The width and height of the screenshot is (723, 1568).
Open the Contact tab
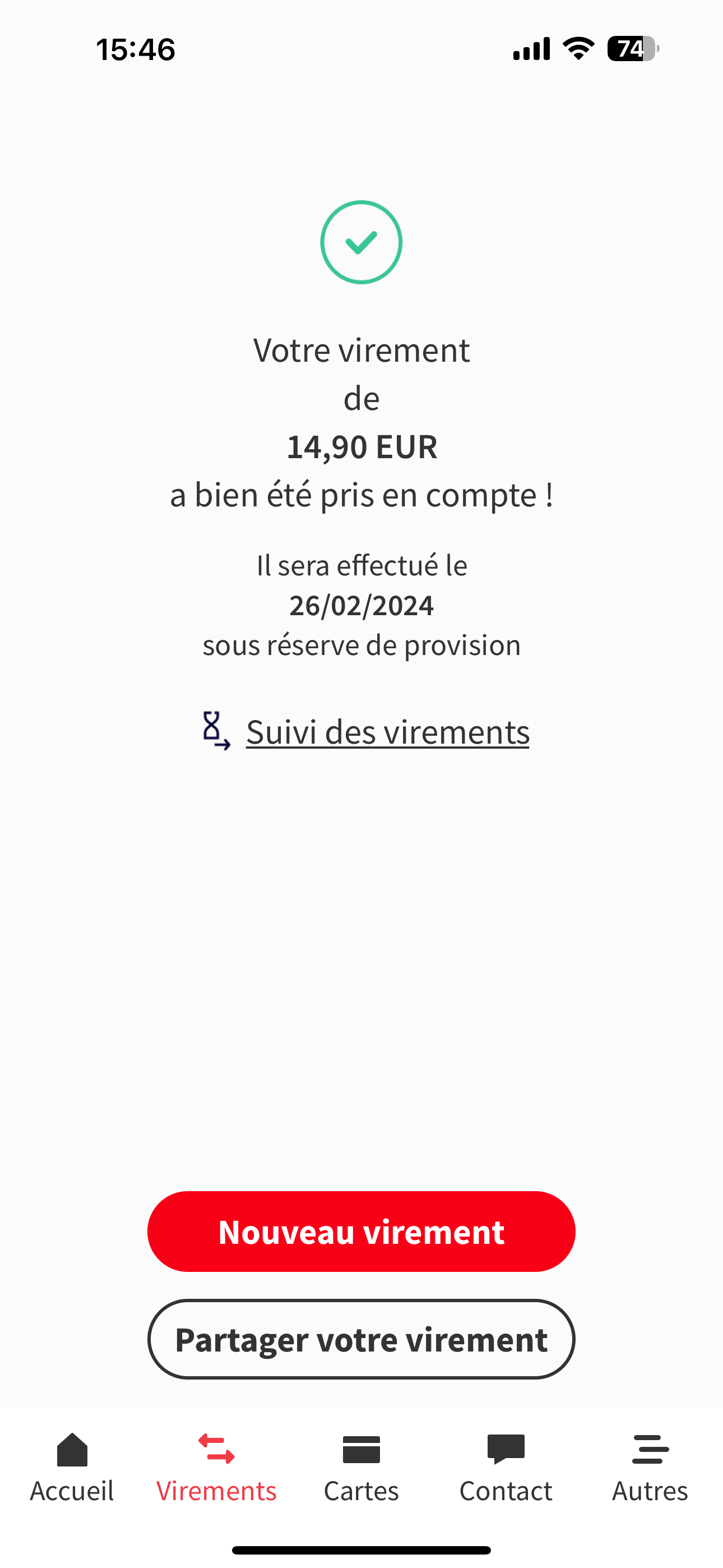click(x=506, y=1468)
